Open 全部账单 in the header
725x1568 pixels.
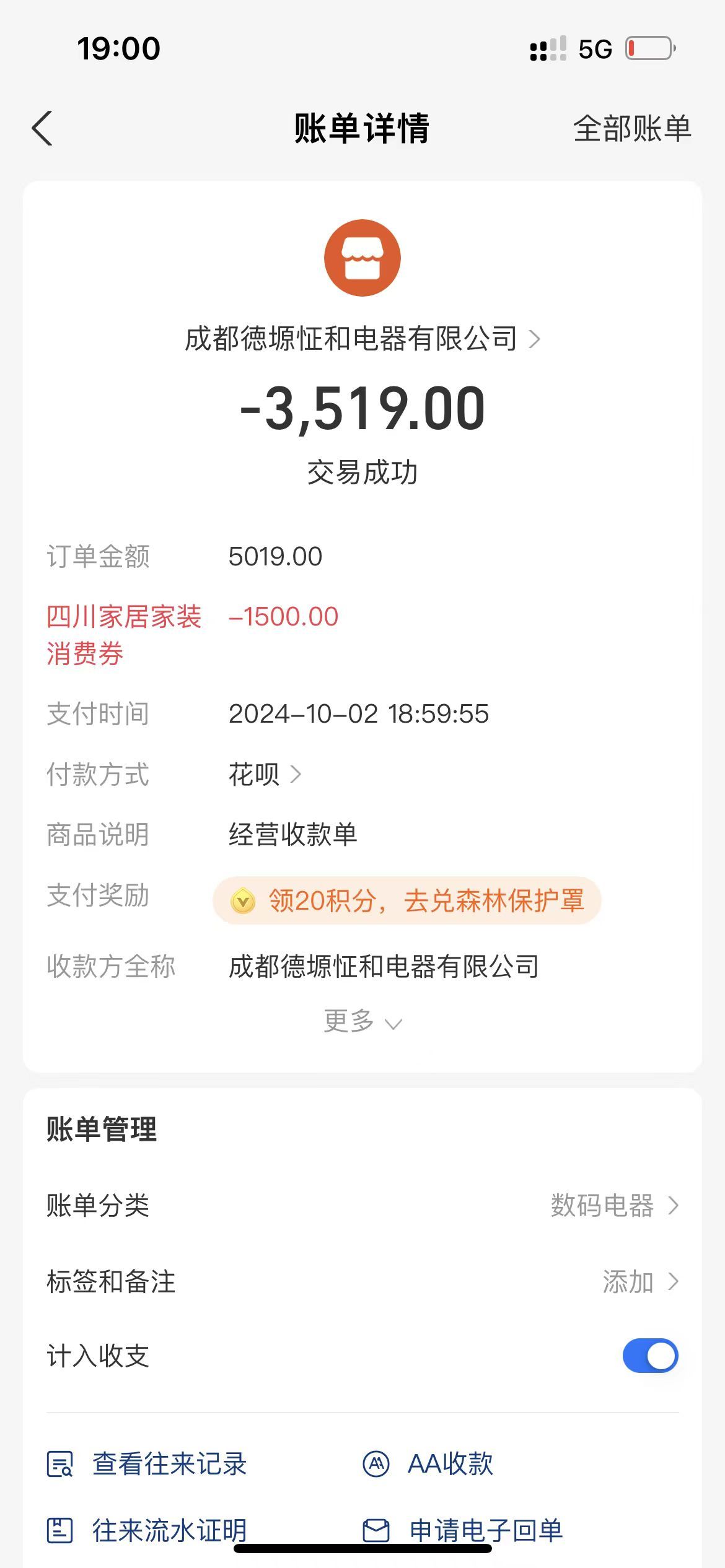pyautogui.click(x=632, y=129)
